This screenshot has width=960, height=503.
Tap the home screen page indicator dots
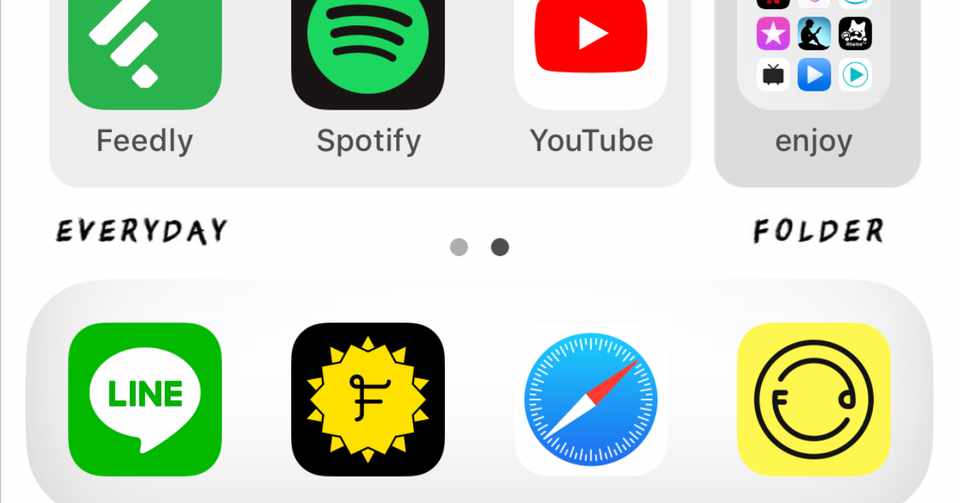479,247
